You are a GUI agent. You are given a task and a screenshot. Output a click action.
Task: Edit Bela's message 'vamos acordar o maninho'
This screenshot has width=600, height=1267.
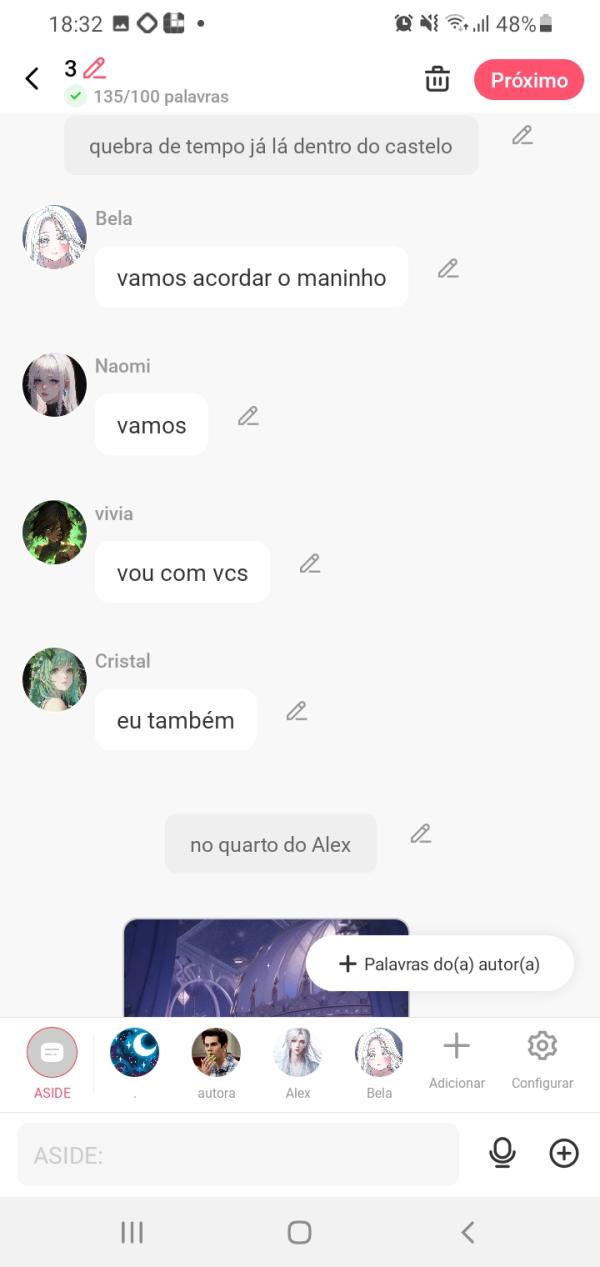point(448,268)
